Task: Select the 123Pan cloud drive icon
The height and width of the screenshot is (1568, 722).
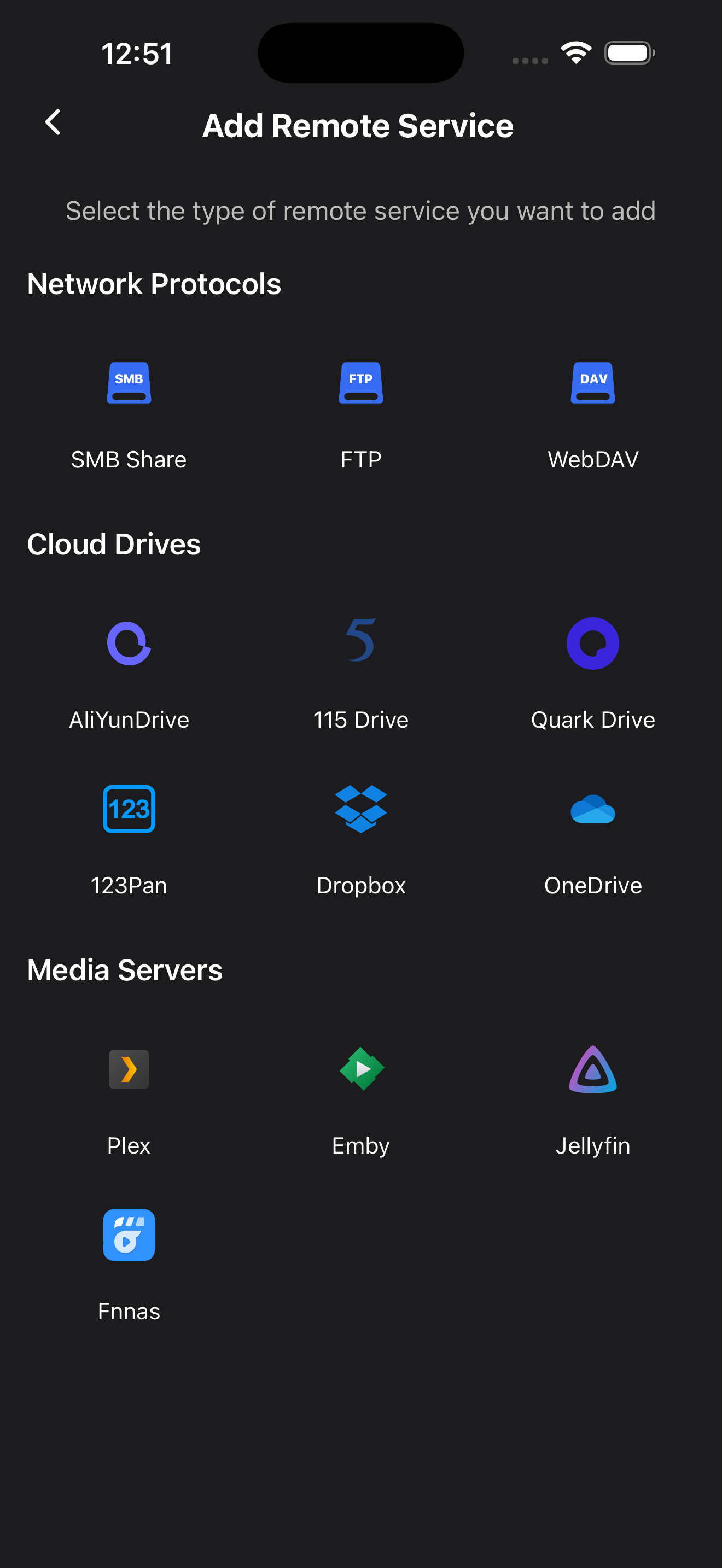Action: [x=129, y=809]
